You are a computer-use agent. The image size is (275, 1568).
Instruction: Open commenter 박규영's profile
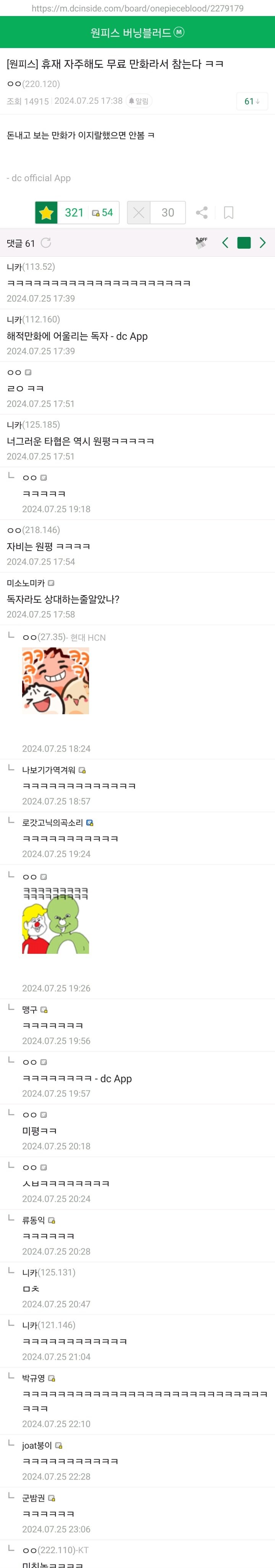[34, 1378]
